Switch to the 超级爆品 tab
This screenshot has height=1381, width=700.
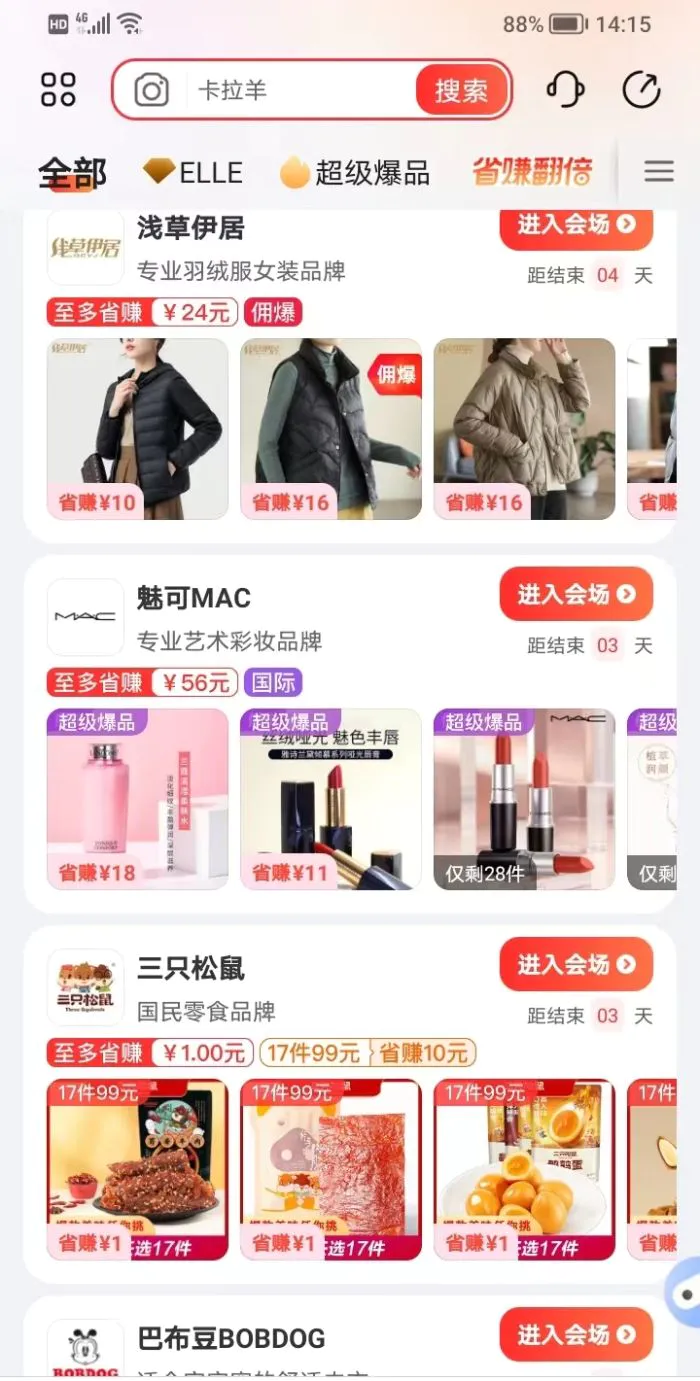[355, 172]
